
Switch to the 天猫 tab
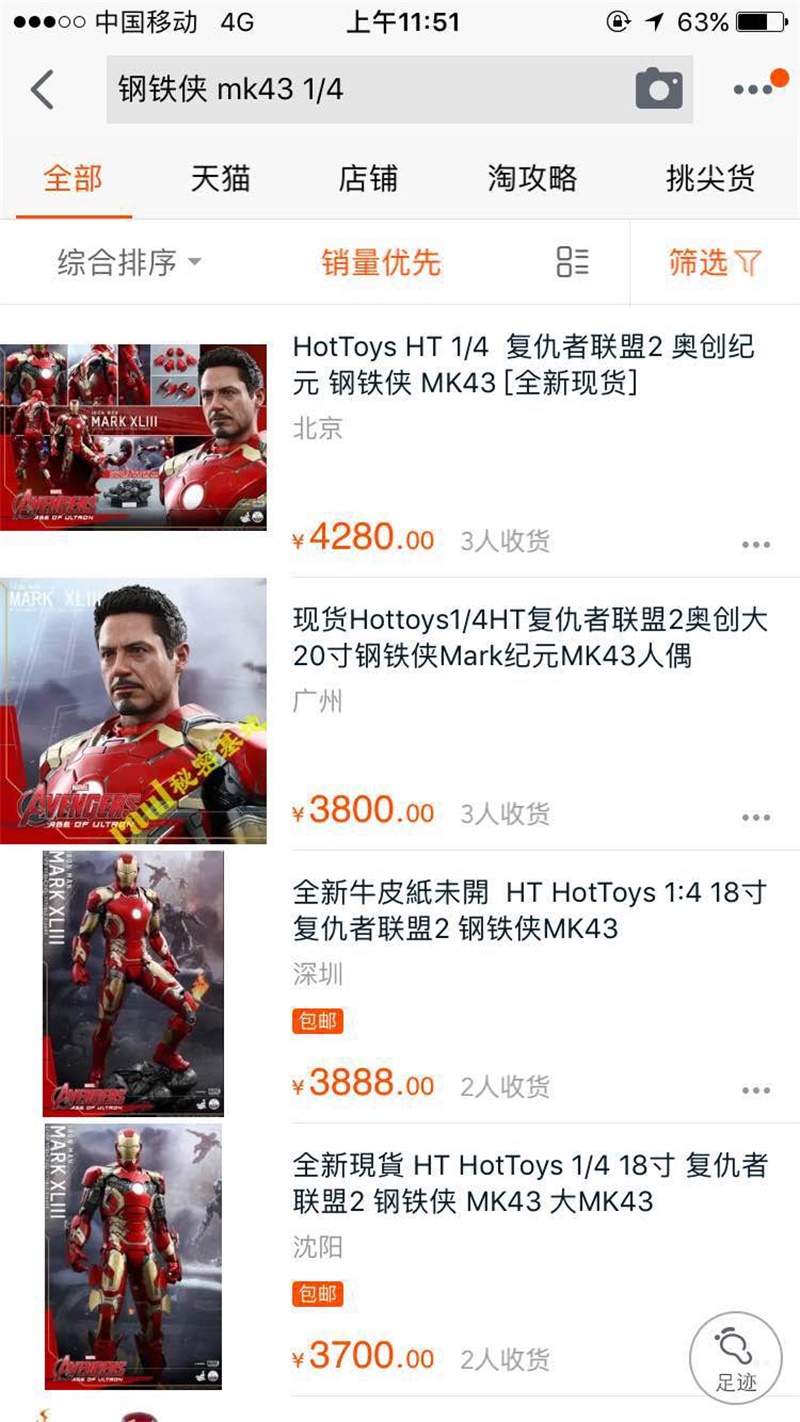coord(220,179)
